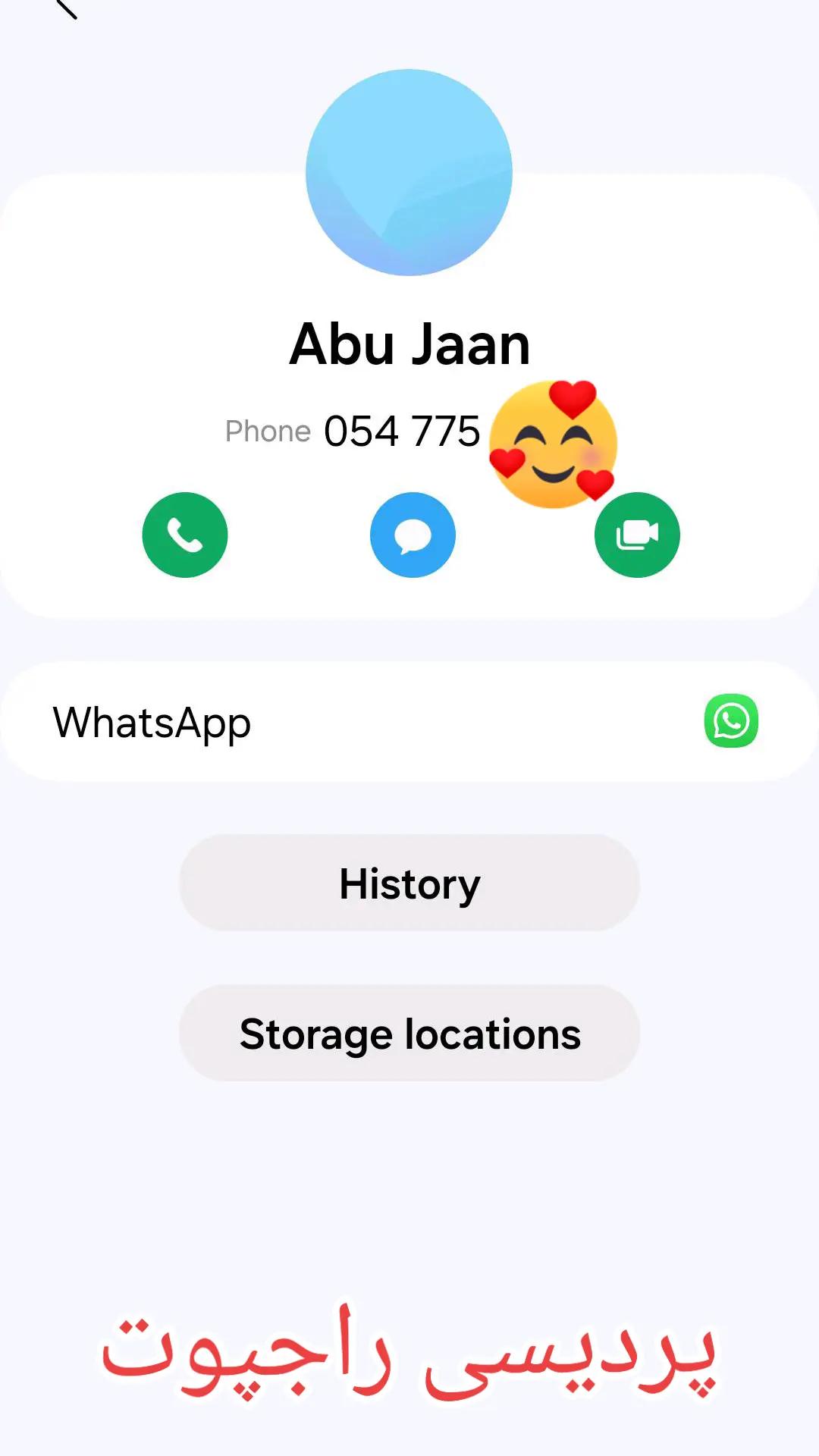Send a message to Abu Jaan
Screen dimensions: 819x1456
(x=413, y=535)
